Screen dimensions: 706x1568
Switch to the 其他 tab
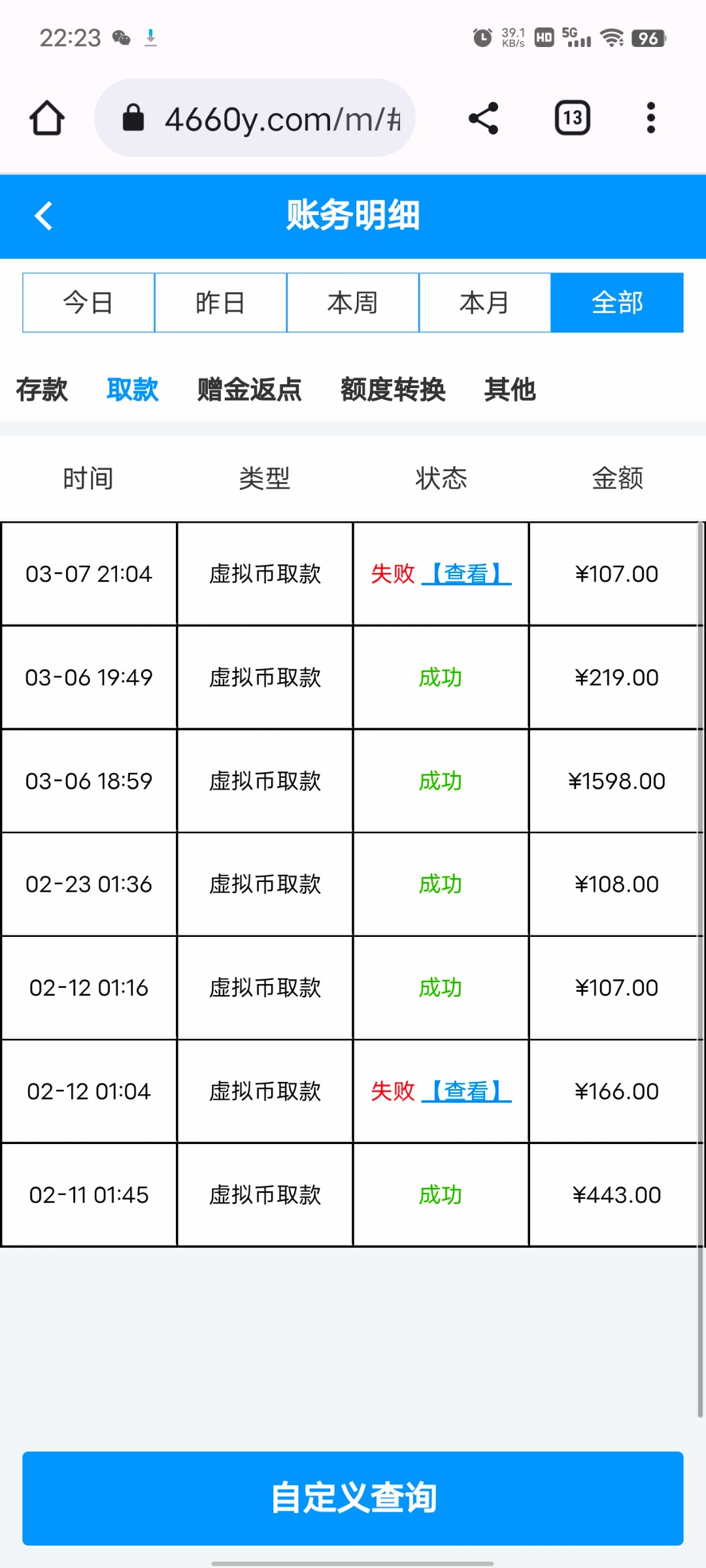(x=510, y=389)
